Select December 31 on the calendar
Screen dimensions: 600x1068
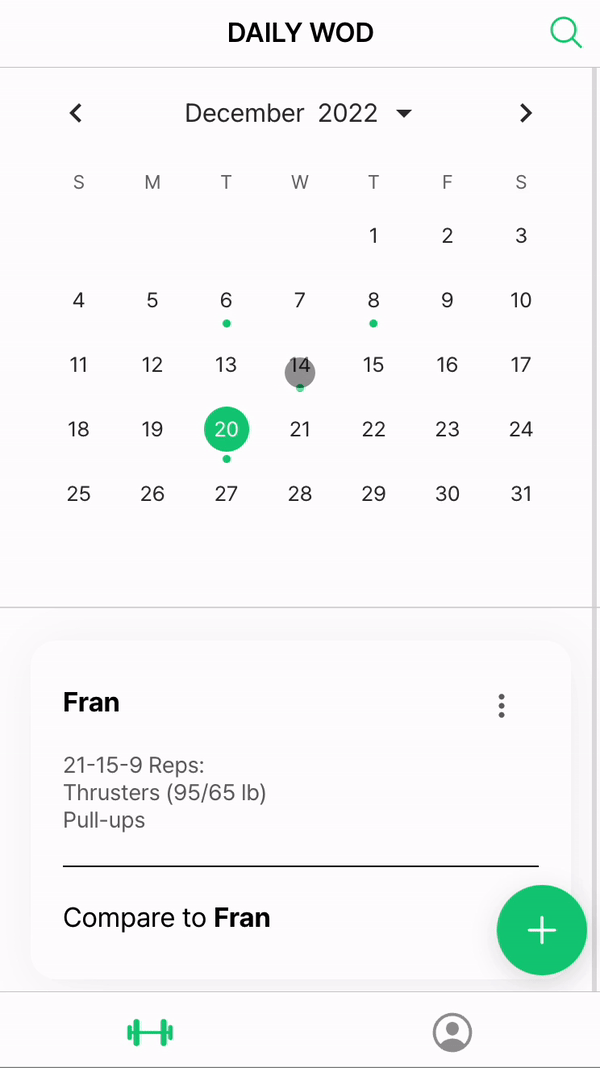[x=521, y=494]
